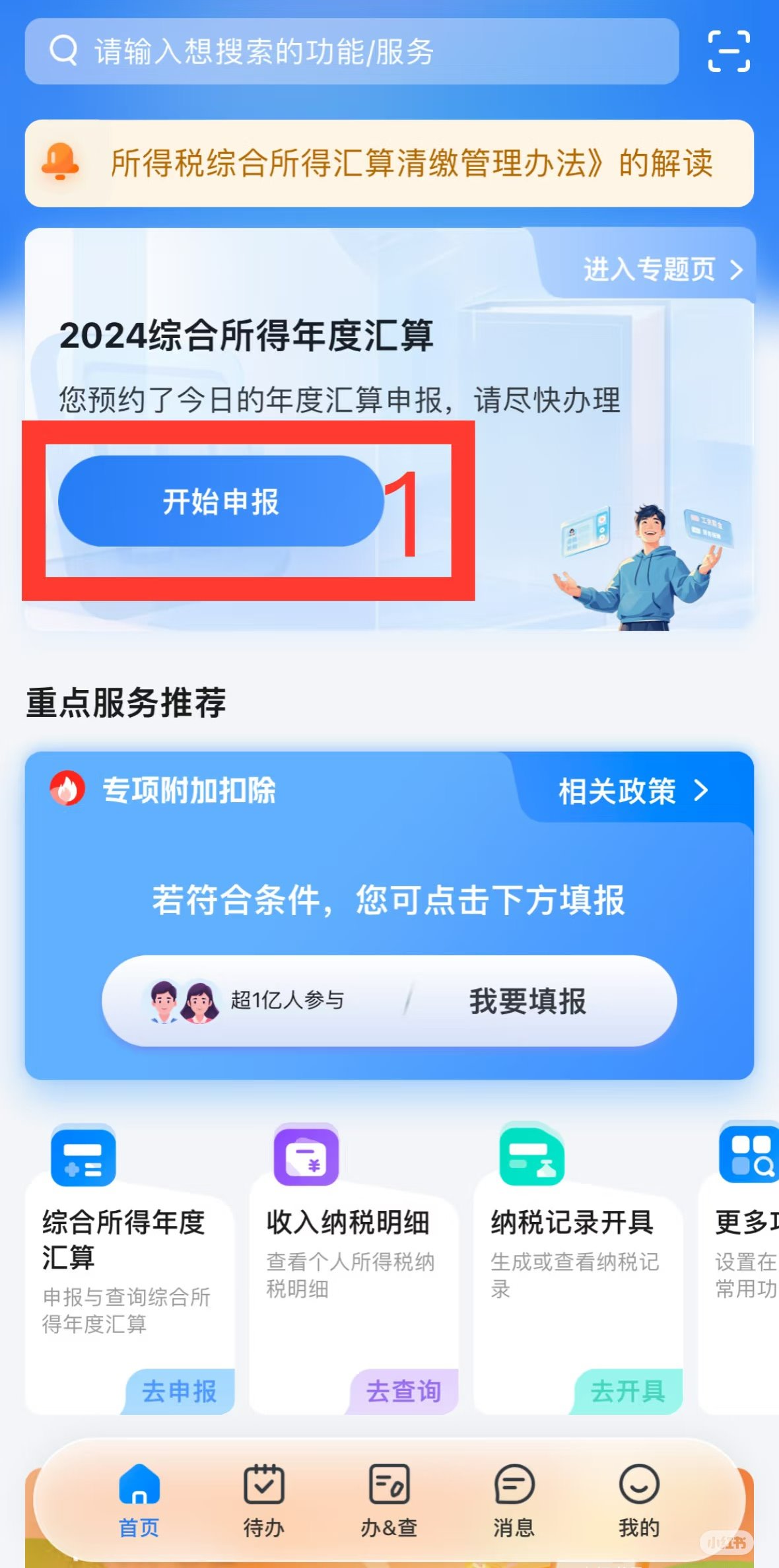Tap 去开具 to issue tax record
Screen dimensions: 779x1568
[627, 1391]
